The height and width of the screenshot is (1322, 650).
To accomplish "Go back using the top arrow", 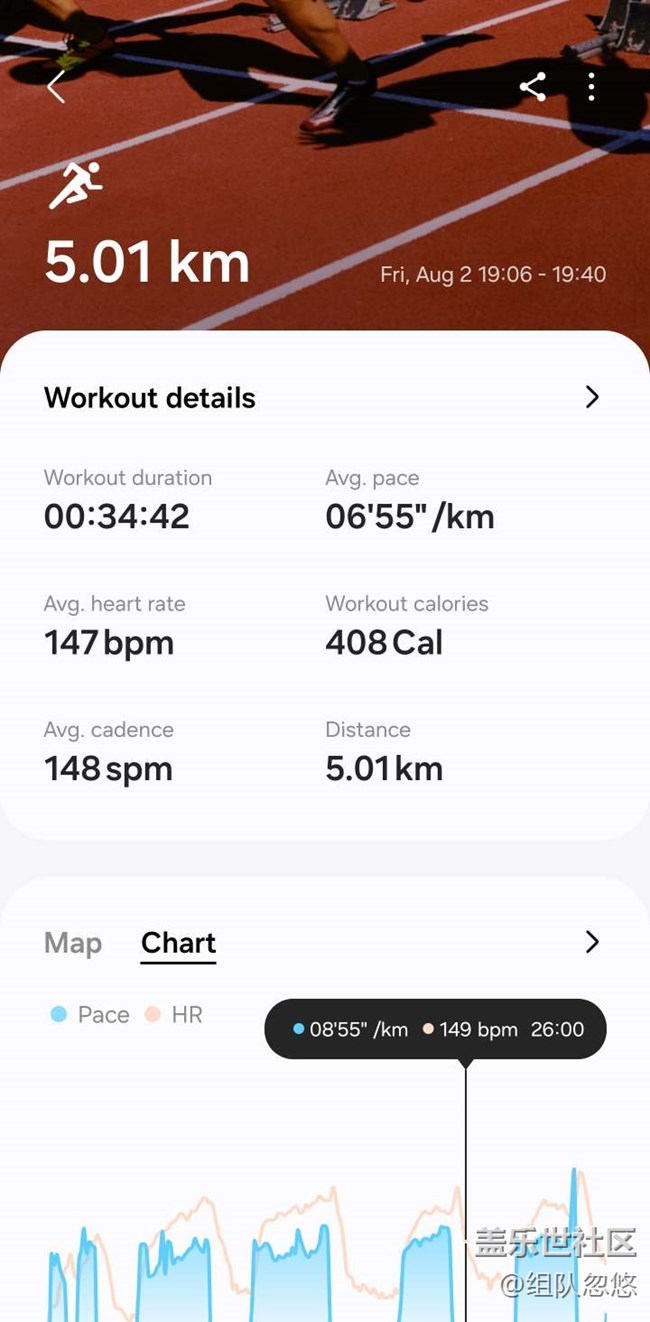I will tap(56, 87).
